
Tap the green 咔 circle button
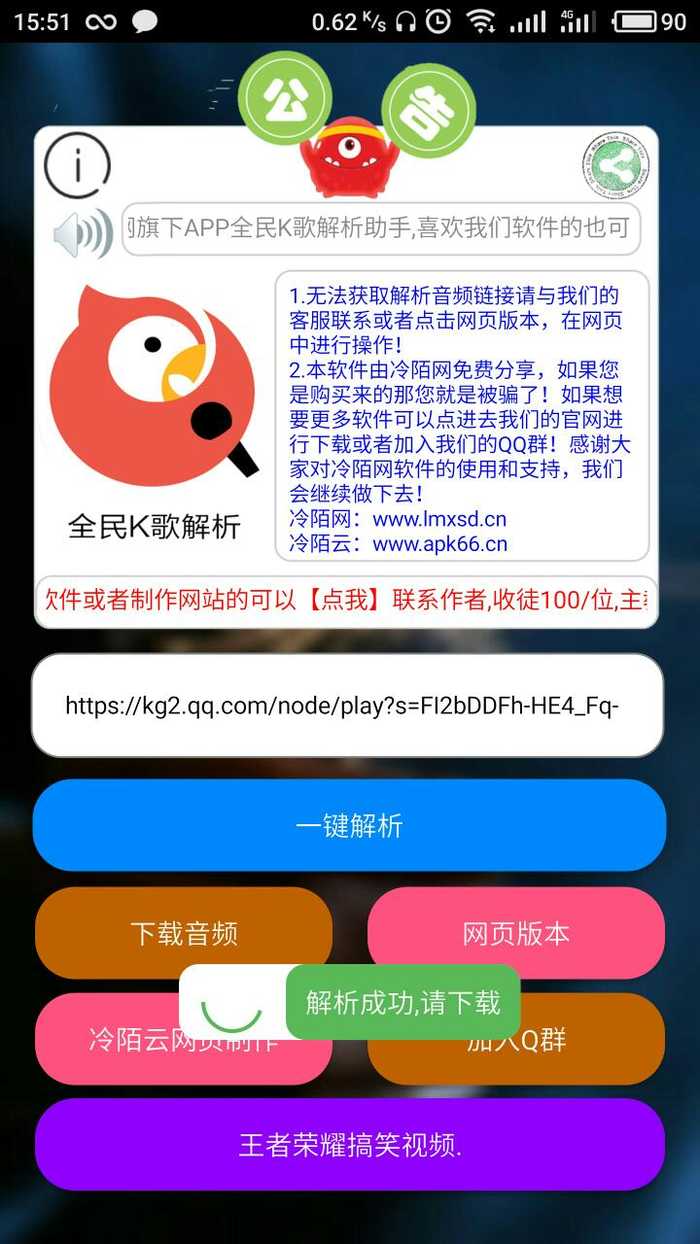pos(428,109)
